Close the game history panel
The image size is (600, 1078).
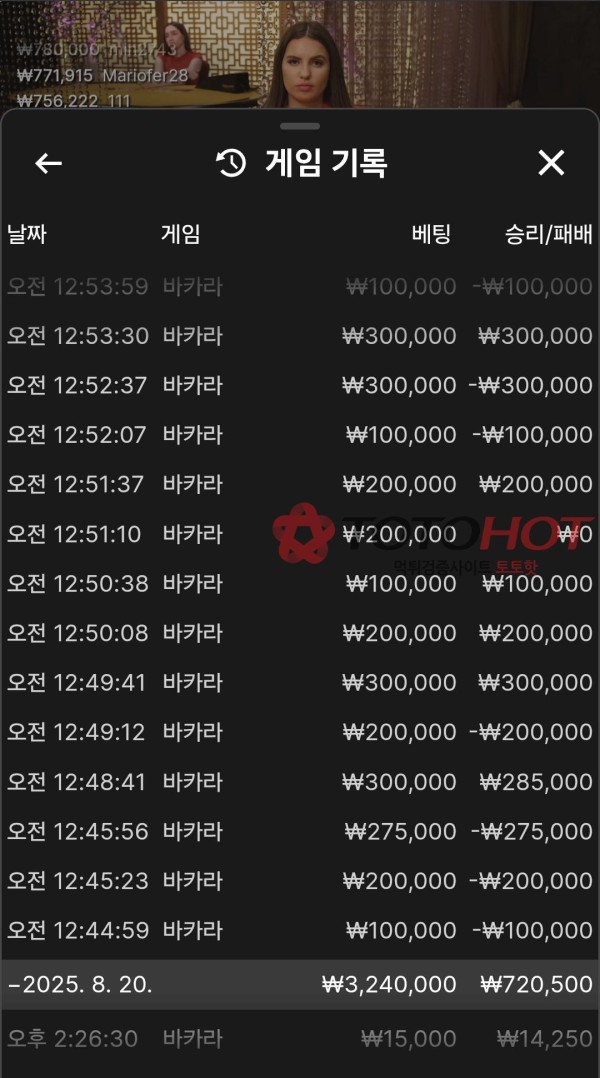(551, 163)
